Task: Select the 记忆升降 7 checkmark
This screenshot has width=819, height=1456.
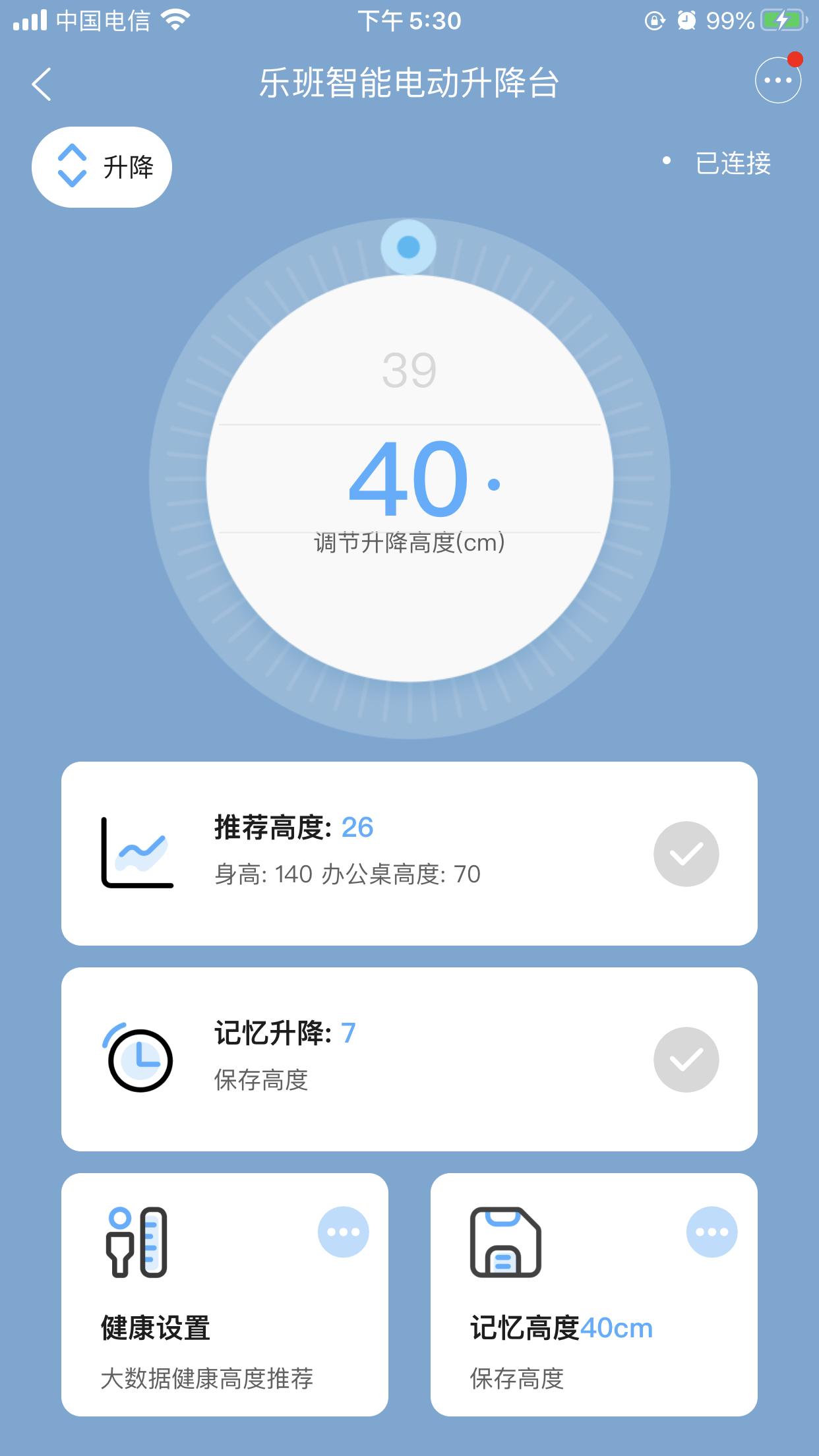Action: pos(686,1060)
